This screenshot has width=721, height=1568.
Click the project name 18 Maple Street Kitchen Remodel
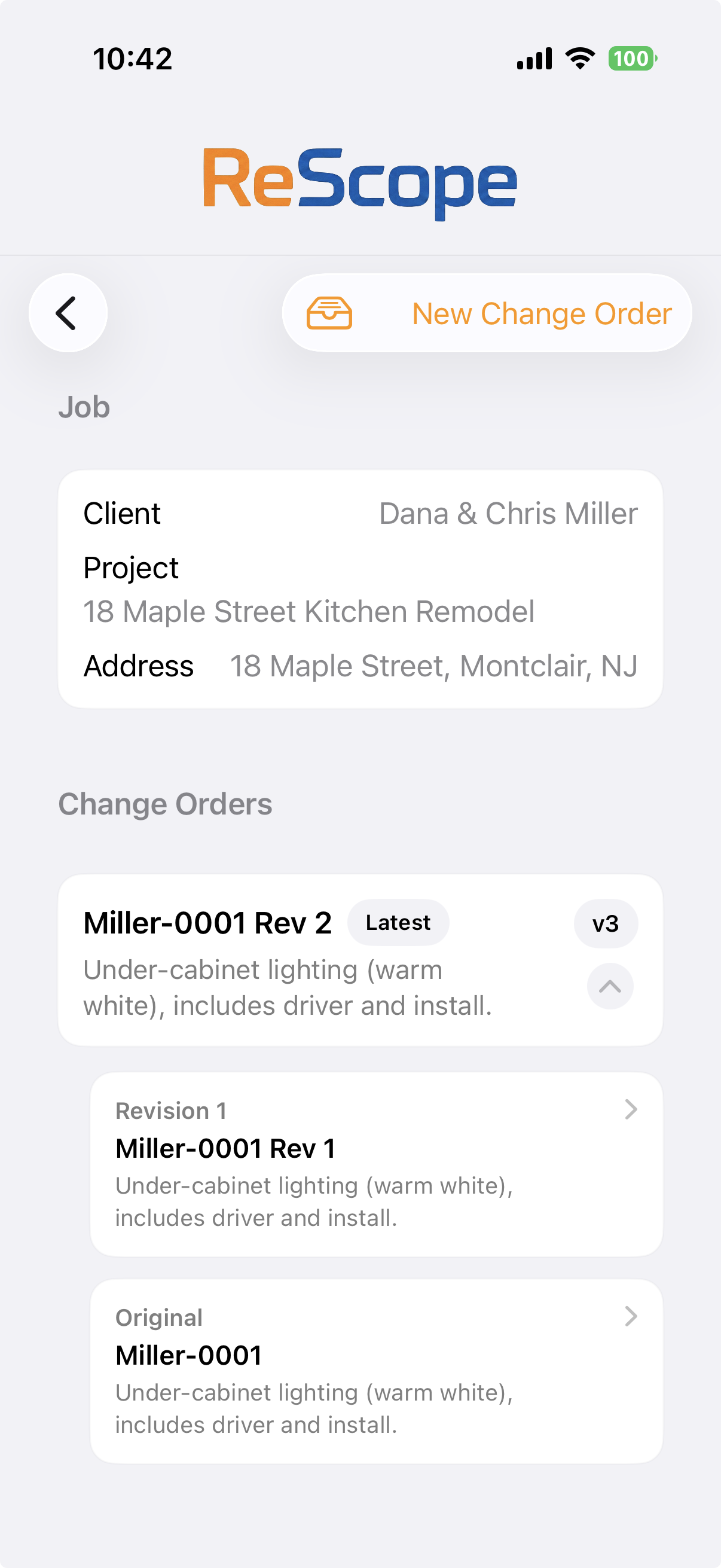(308, 612)
